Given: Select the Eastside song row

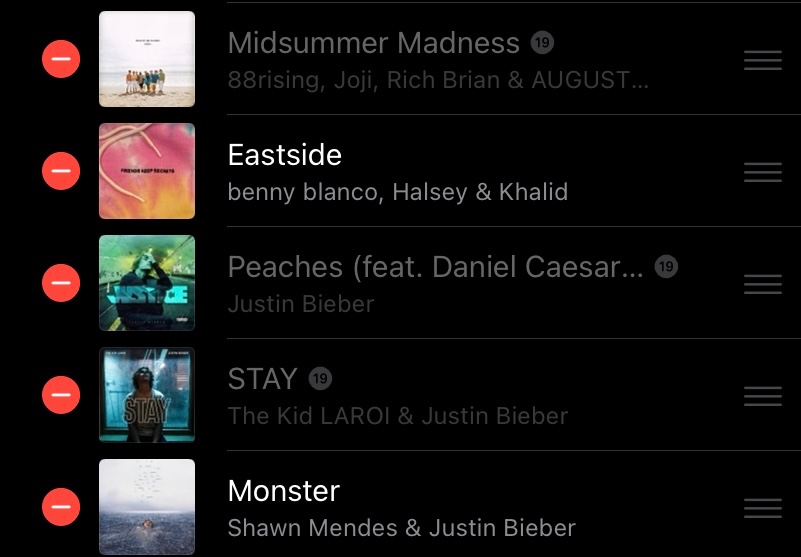Looking at the screenshot, I should (x=438, y=172).
